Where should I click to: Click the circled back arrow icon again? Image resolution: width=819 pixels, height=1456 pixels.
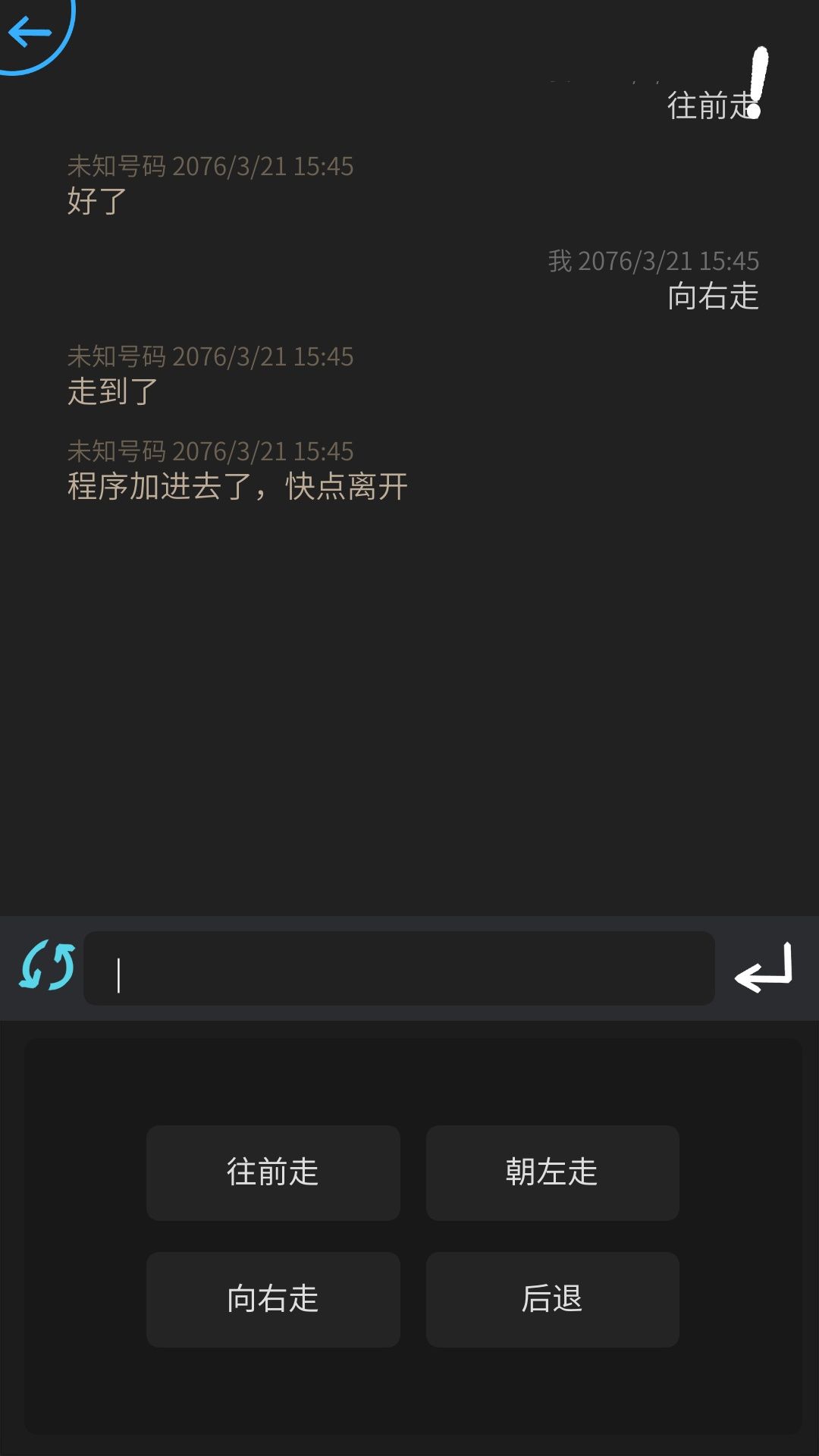tap(30, 32)
